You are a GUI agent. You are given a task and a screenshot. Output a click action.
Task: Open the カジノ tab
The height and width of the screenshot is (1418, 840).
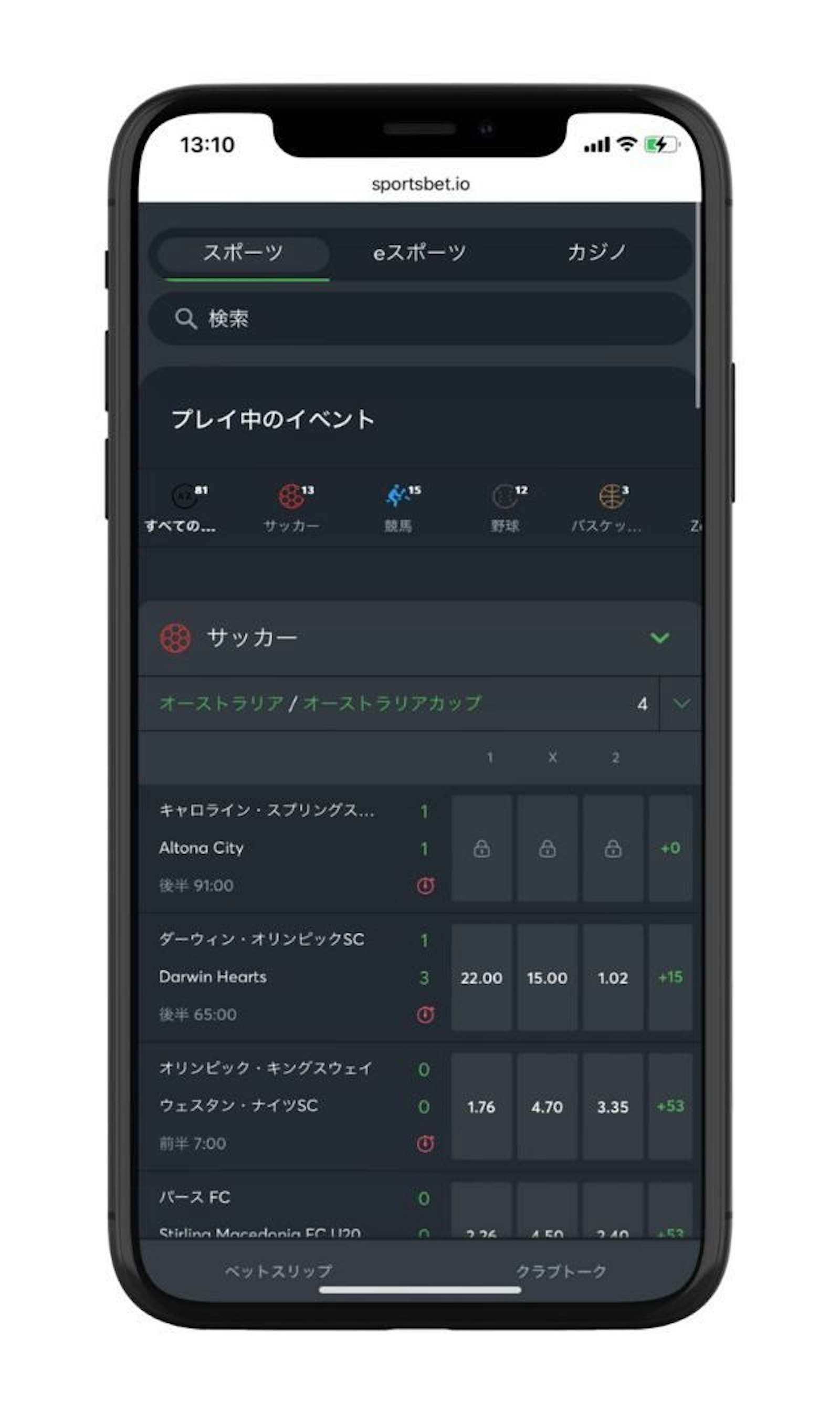point(596,253)
